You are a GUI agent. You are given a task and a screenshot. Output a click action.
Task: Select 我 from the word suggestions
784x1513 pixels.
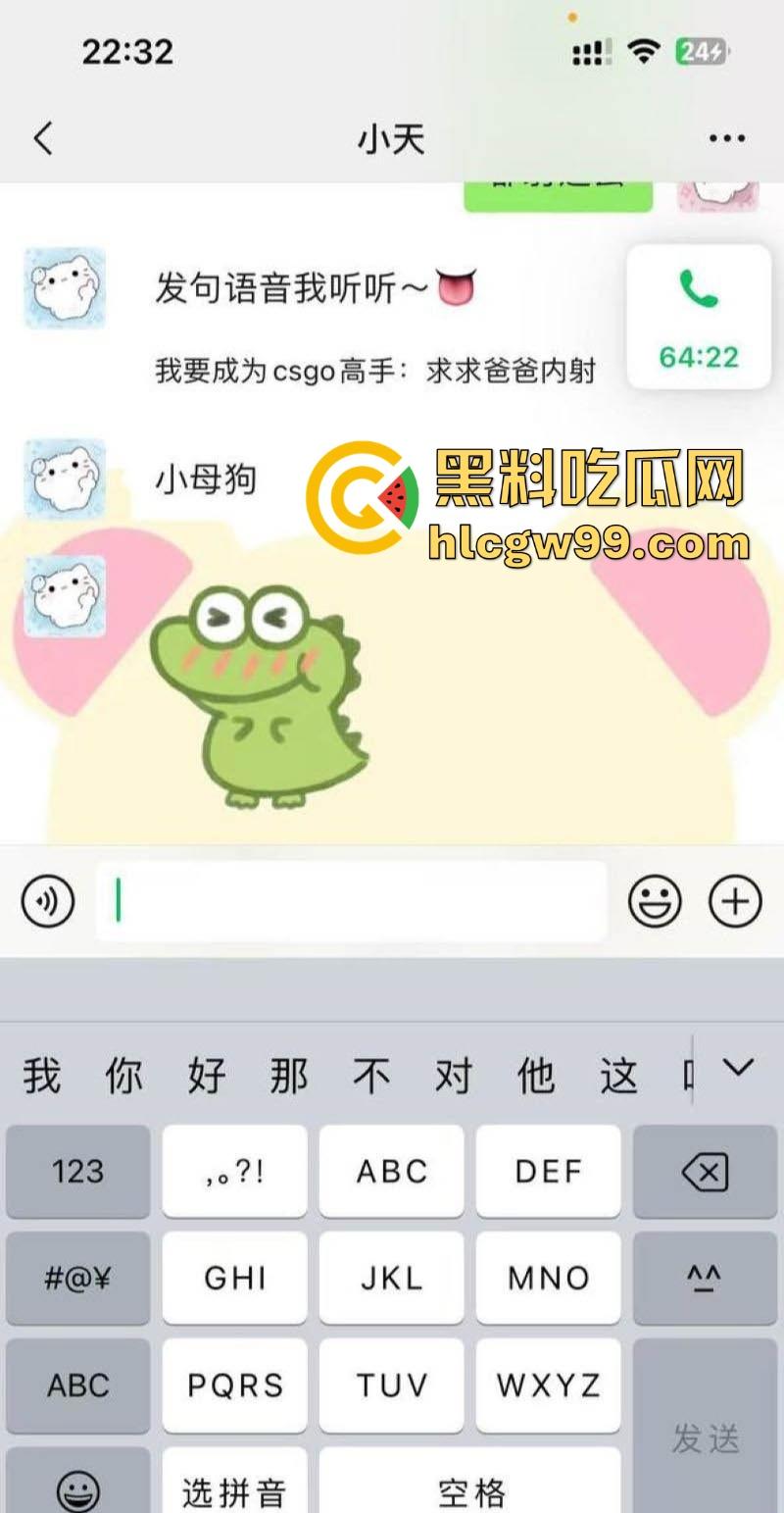click(39, 1074)
